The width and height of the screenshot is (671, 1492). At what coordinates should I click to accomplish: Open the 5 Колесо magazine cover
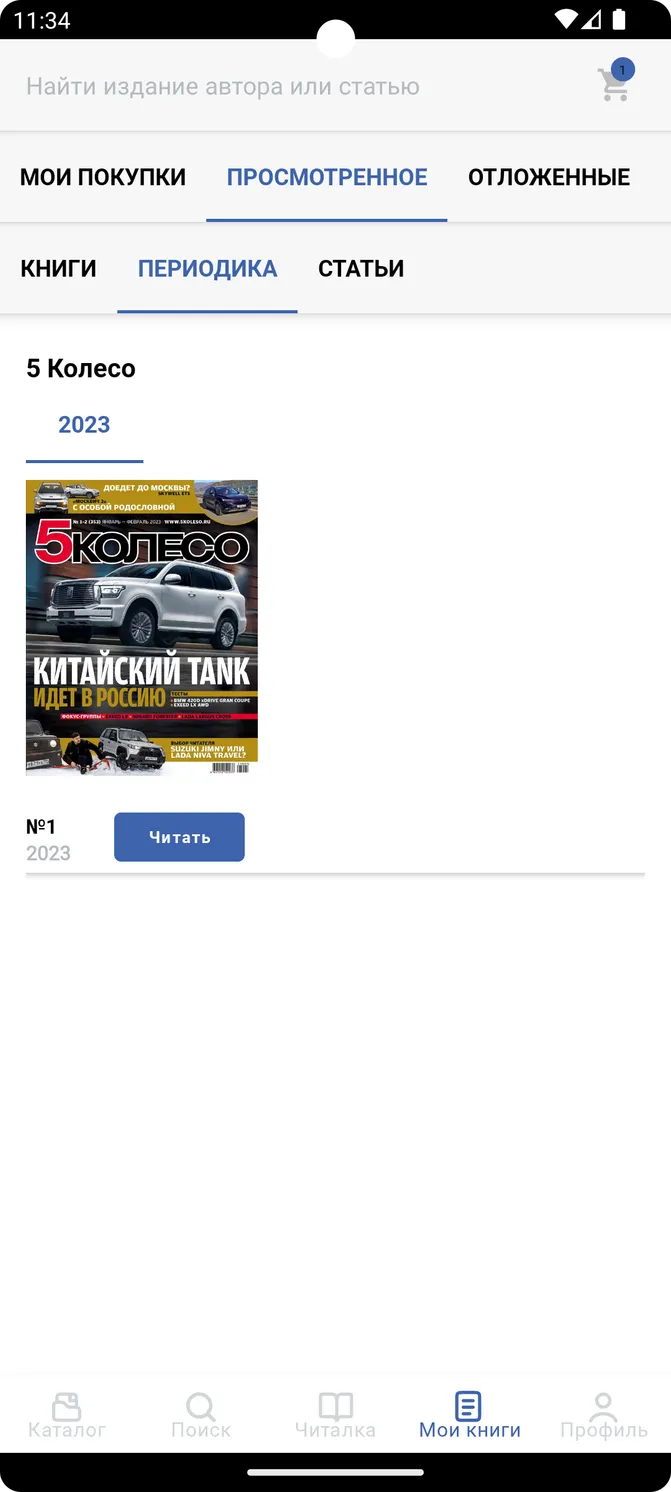142,628
